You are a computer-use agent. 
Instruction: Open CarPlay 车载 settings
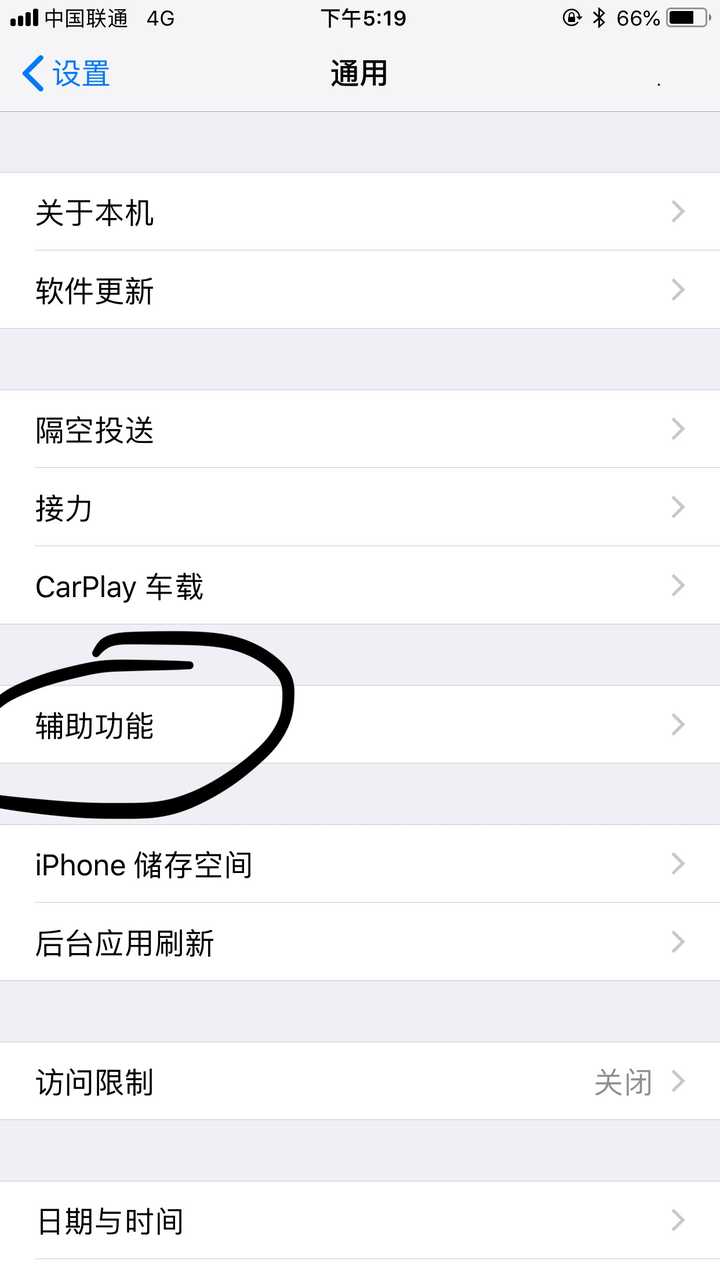pos(360,585)
